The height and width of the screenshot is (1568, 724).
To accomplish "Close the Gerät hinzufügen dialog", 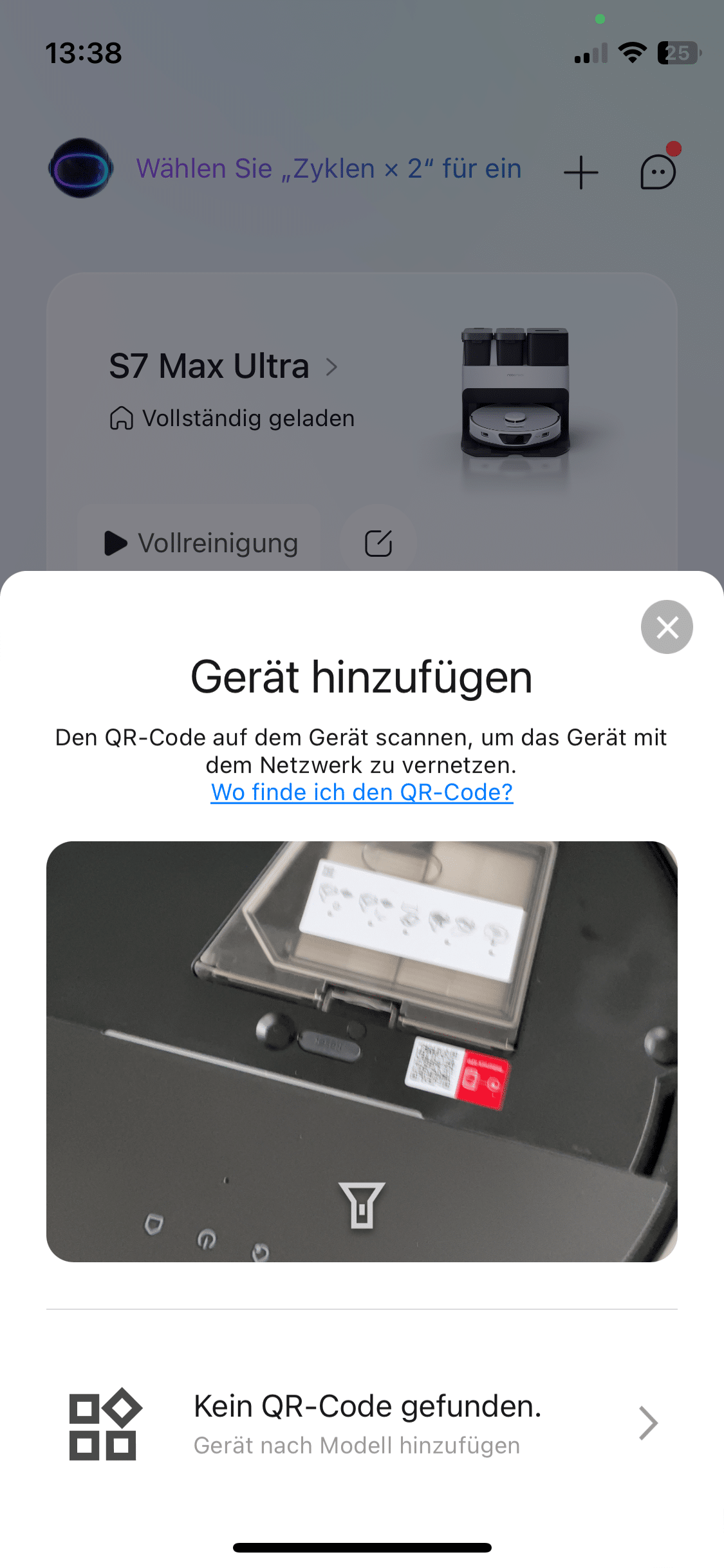I will point(667,627).
